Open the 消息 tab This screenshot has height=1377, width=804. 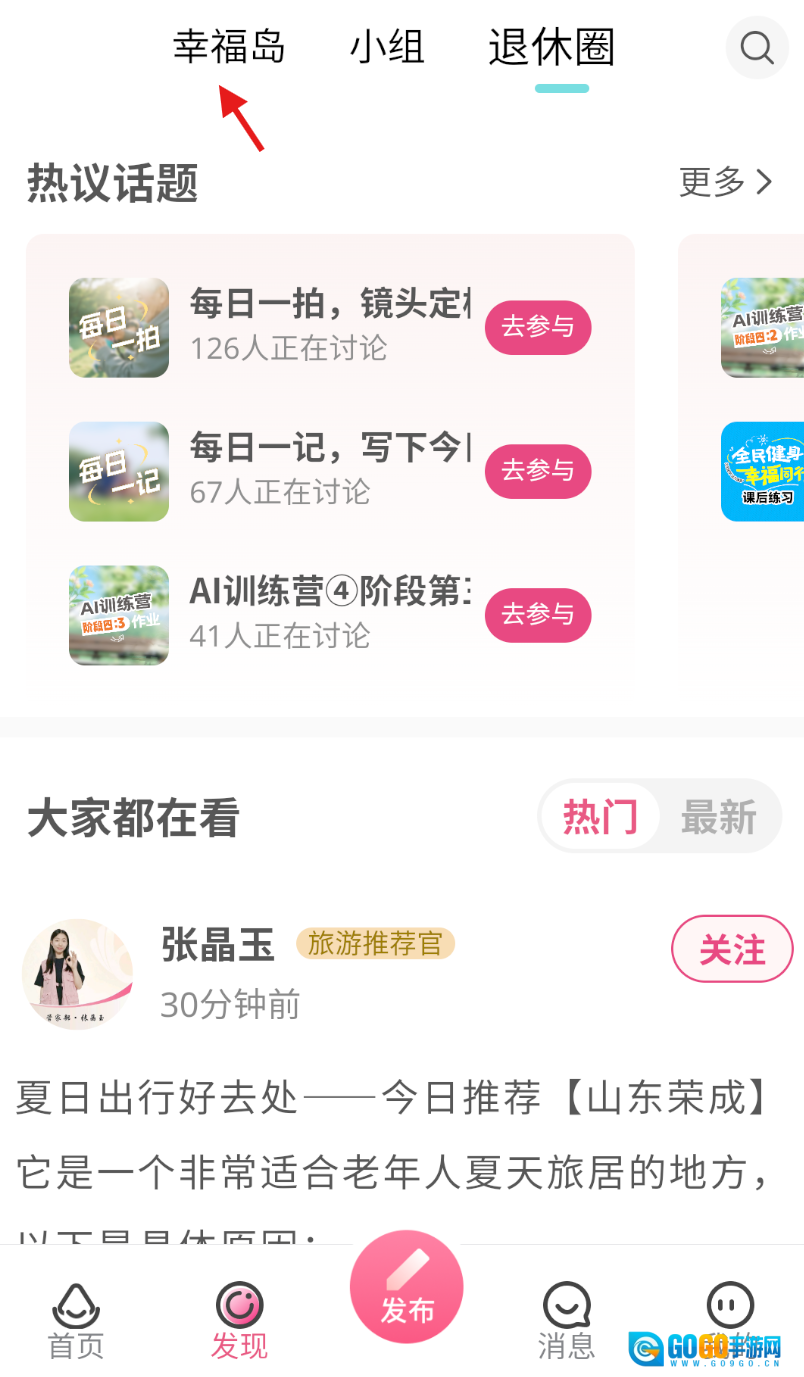(x=566, y=1320)
